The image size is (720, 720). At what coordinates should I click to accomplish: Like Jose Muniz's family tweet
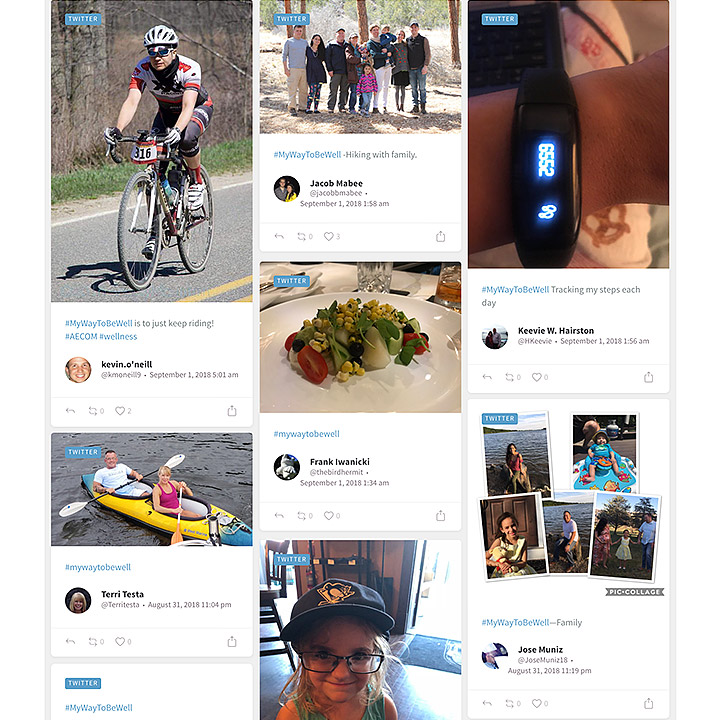point(537,704)
